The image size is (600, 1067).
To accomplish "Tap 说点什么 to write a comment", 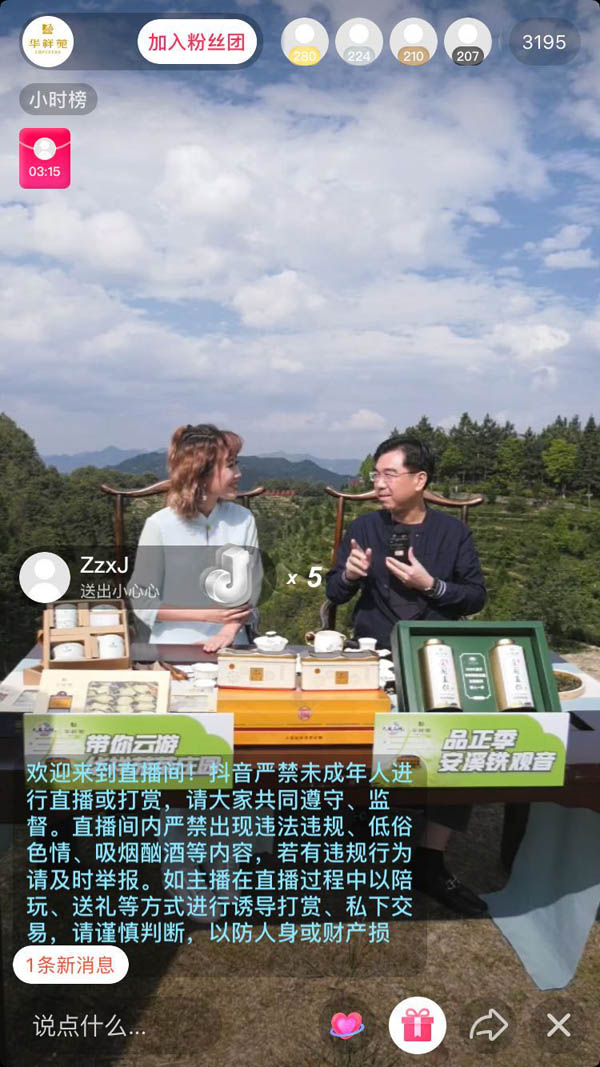I will [90, 1025].
